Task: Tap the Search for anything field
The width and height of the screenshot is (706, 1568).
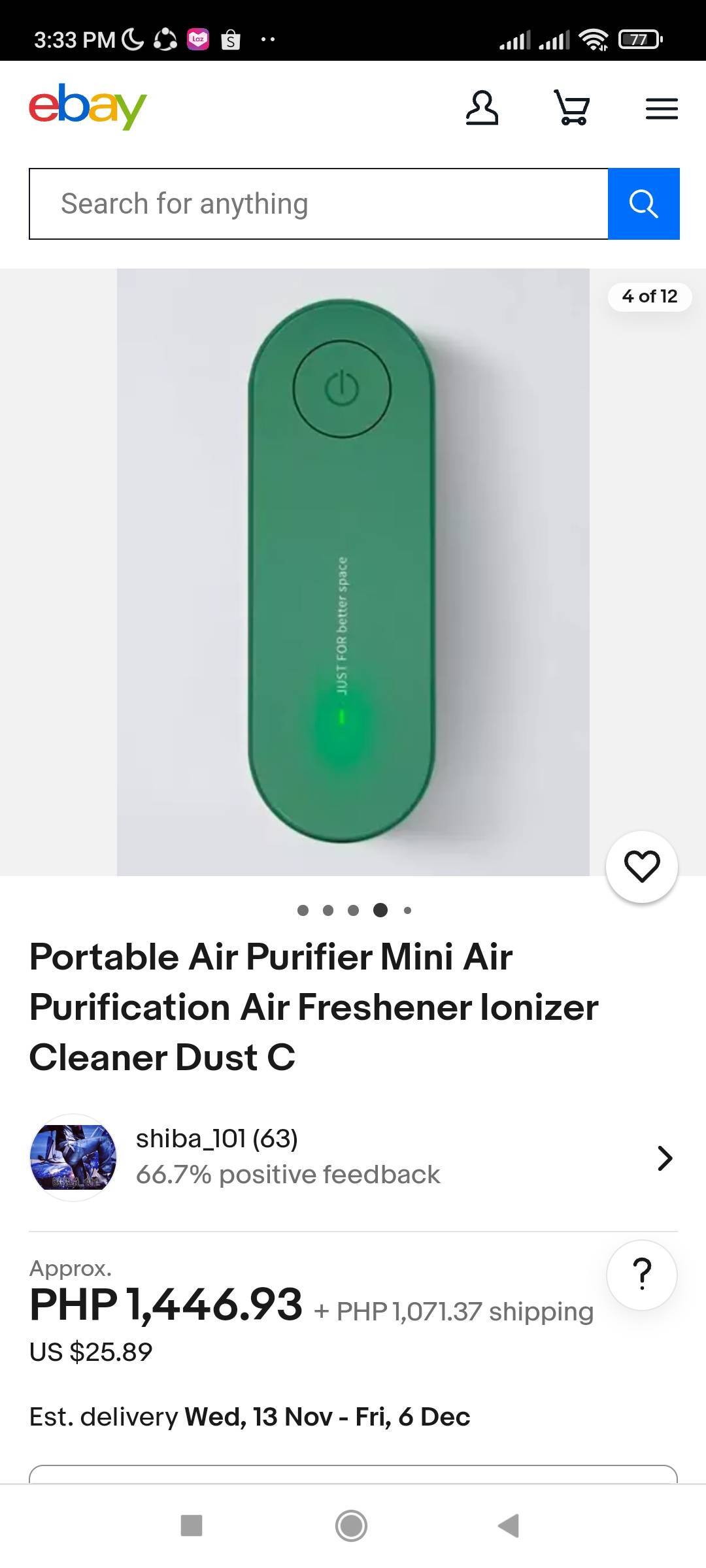Action: (x=318, y=204)
